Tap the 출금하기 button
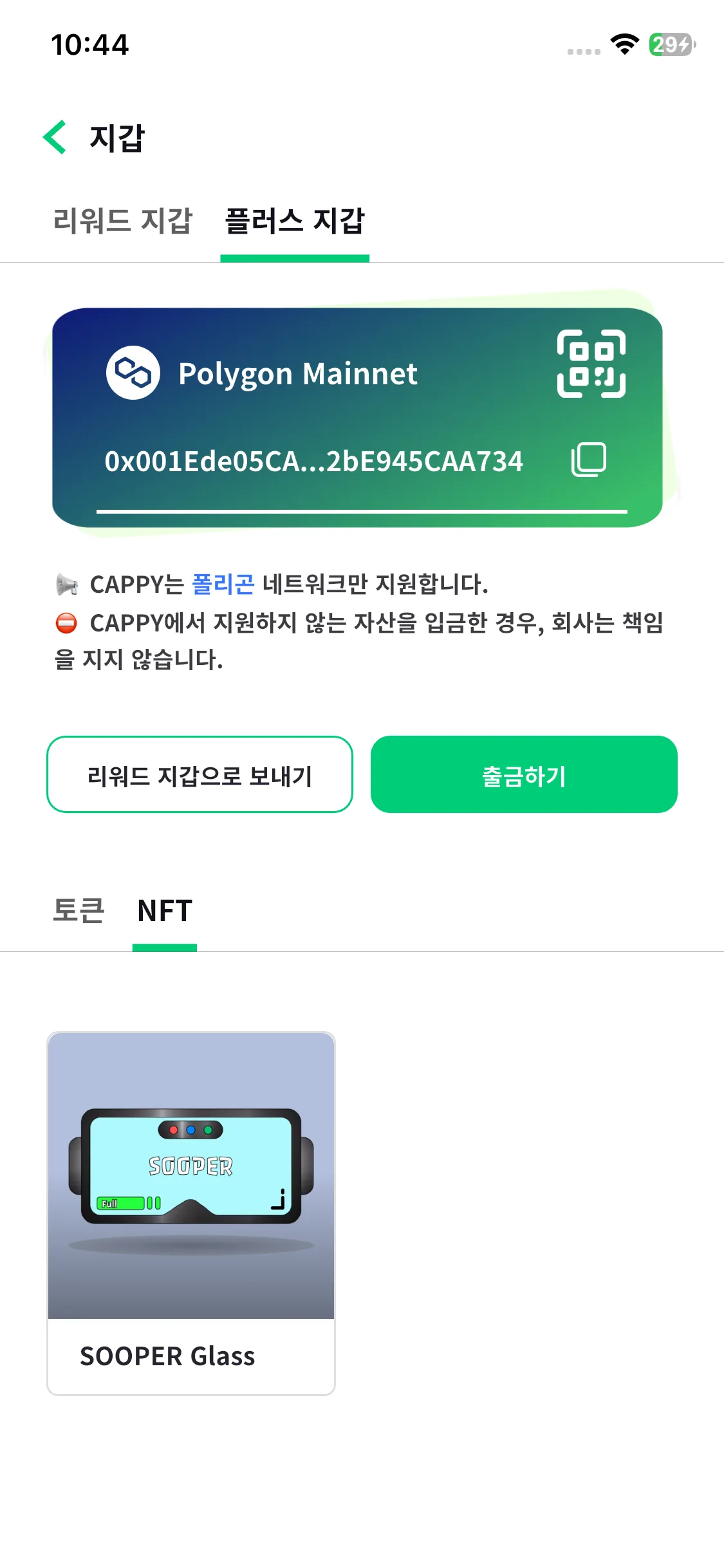The image size is (724, 1568). click(524, 774)
